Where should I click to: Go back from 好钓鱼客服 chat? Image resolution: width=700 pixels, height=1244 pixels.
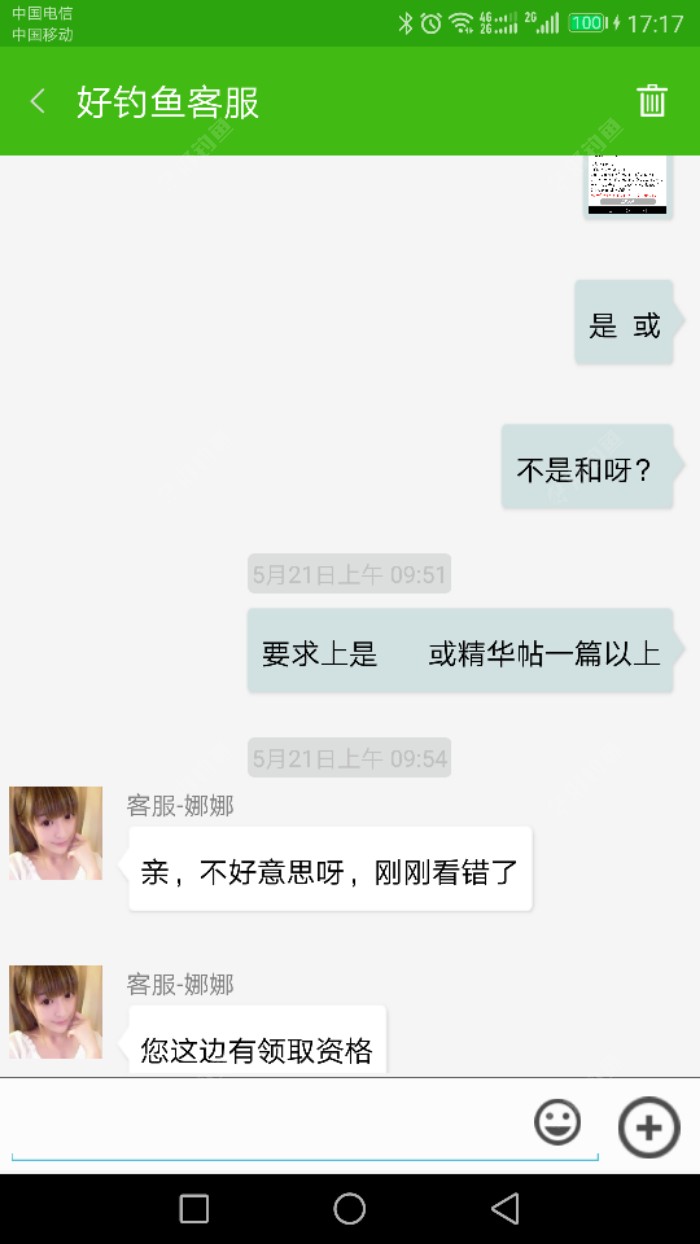(x=38, y=101)
